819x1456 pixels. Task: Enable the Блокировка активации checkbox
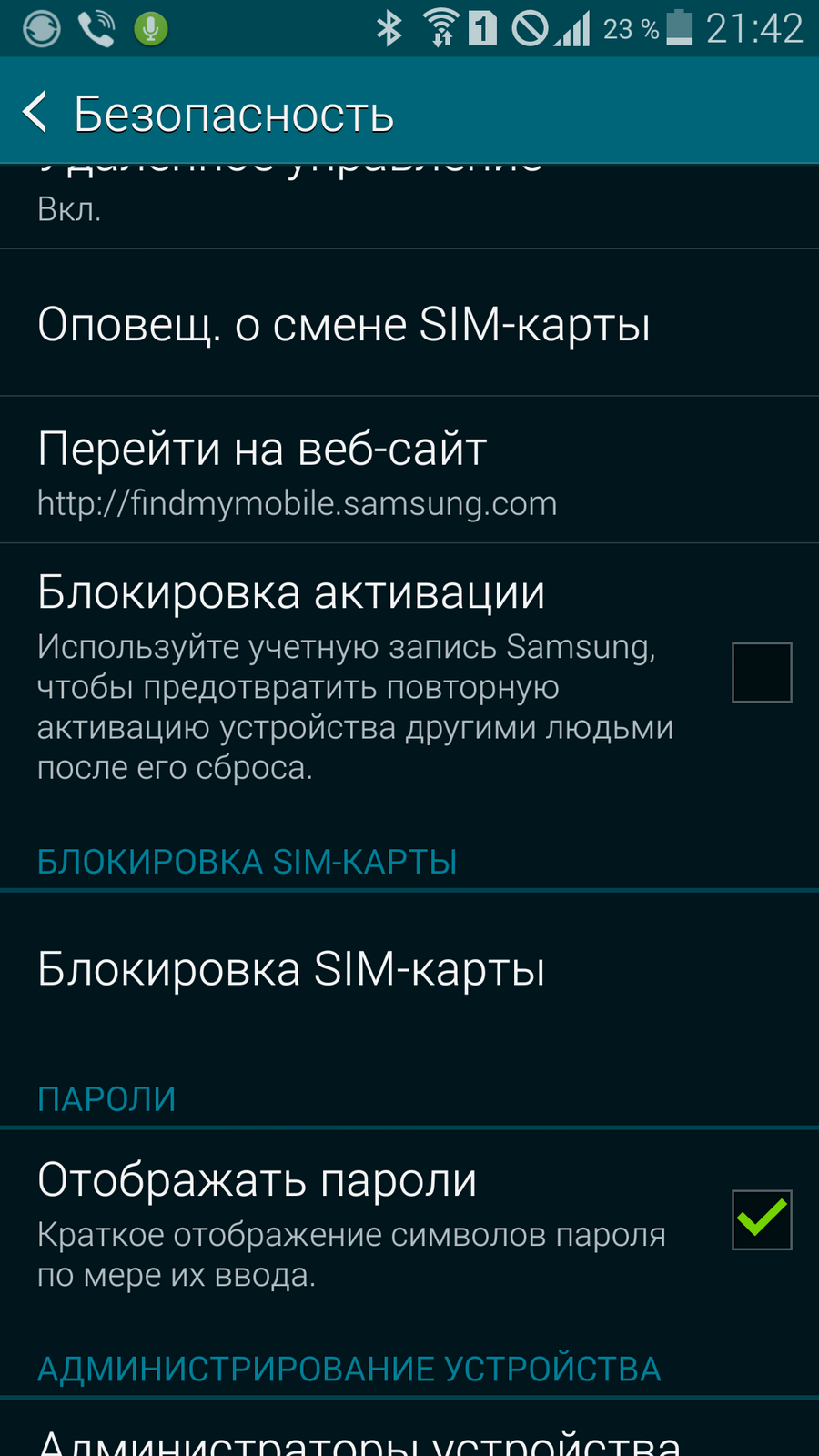click(x=762, y=672)
